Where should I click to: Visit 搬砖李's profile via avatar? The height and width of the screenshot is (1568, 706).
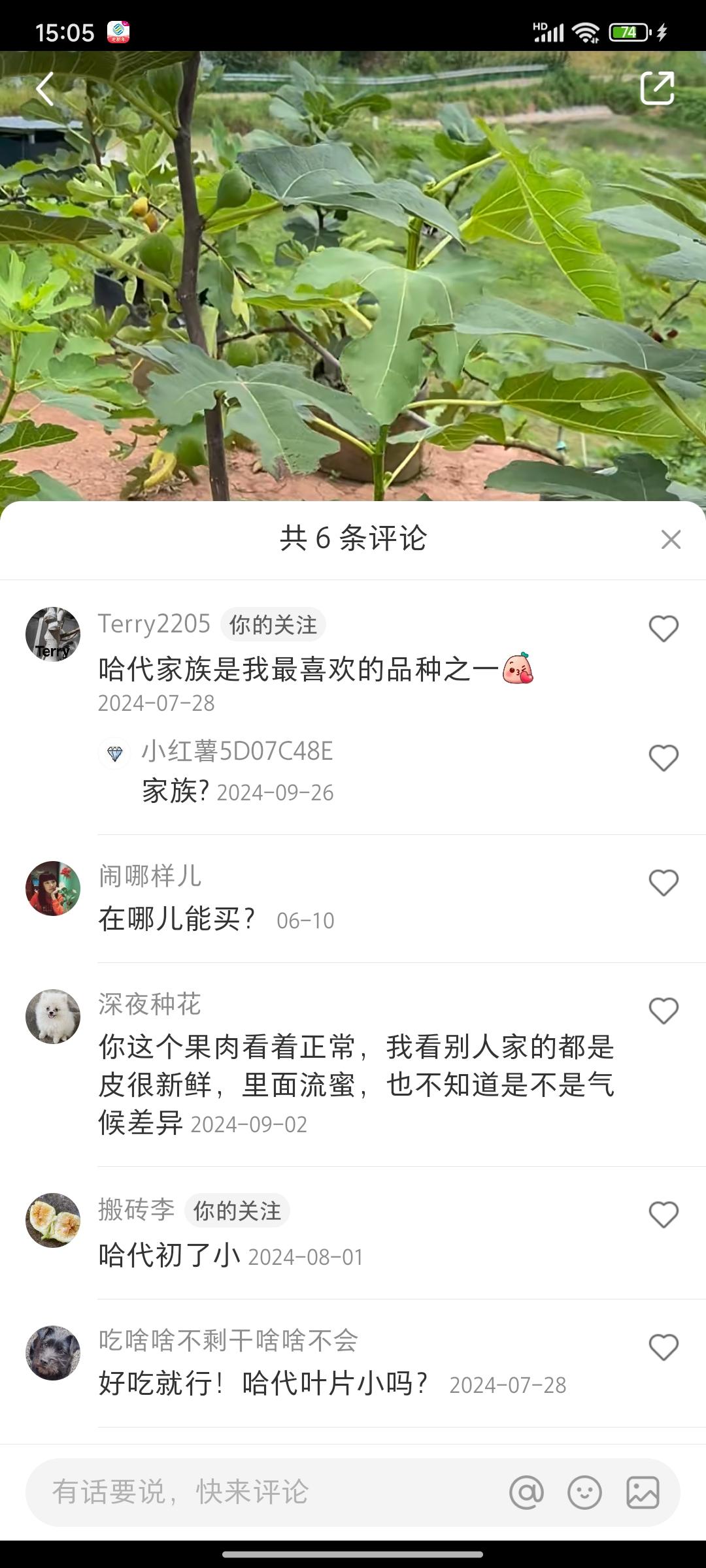coord(53,1220)
